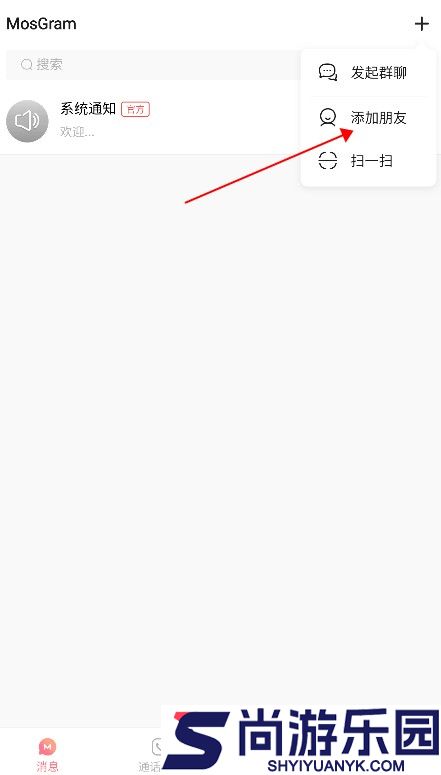Open 扫一扫 scanner option
This screenshot has width=441, height=775.
tap(368, 161)
